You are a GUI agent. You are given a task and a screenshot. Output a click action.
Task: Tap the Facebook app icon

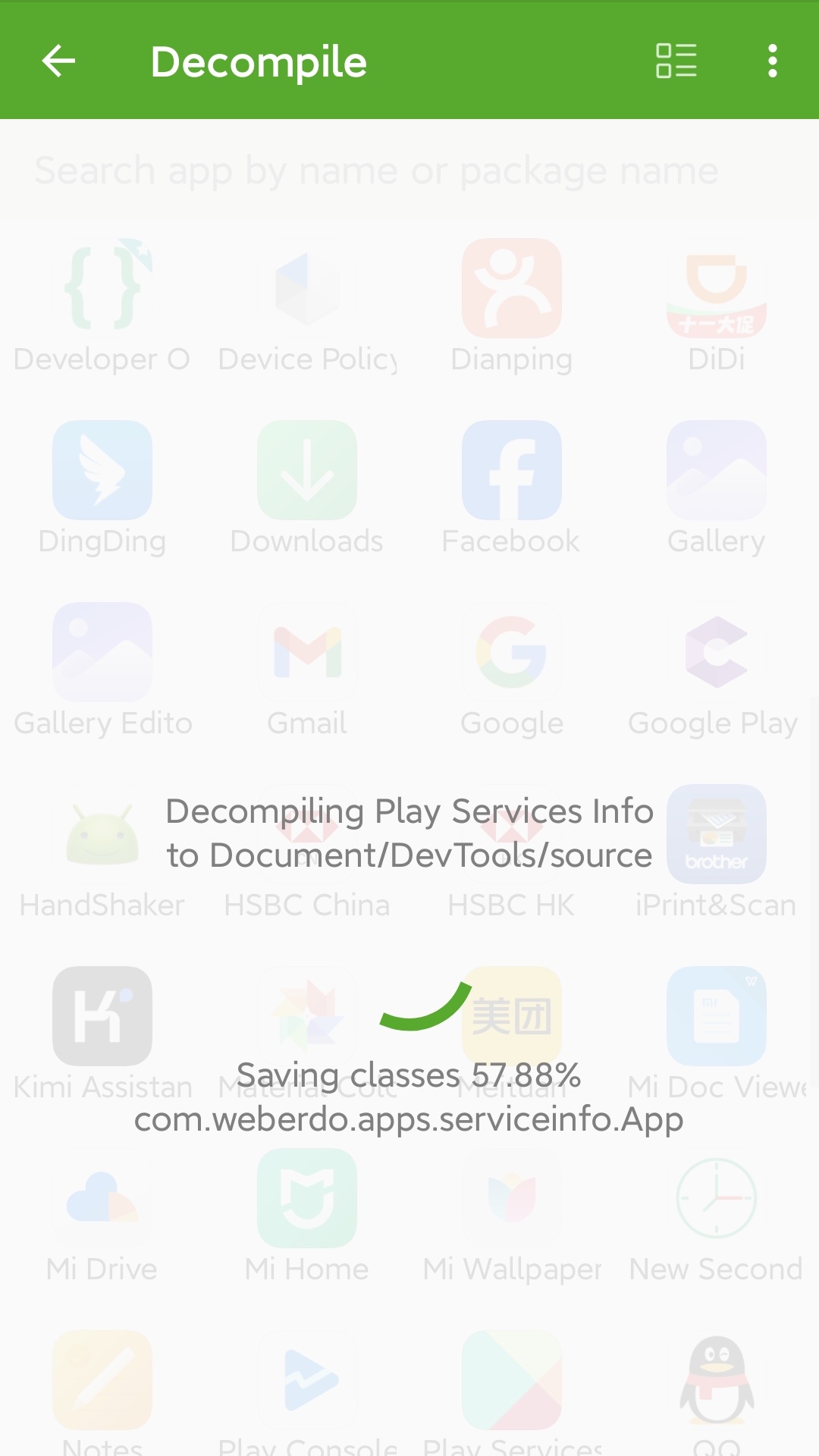[x=511, y=470]
